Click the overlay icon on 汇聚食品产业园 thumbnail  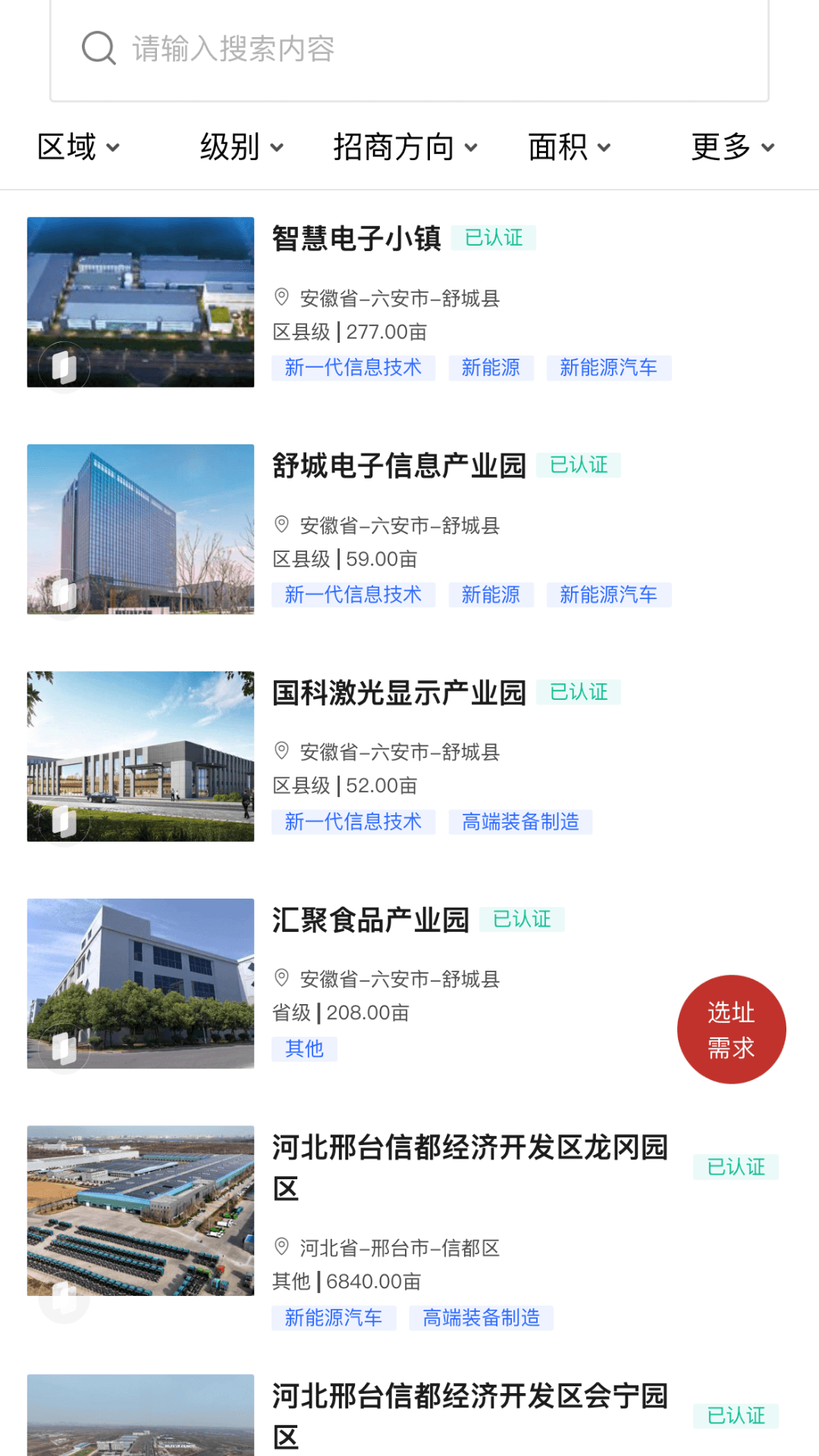64,1050
